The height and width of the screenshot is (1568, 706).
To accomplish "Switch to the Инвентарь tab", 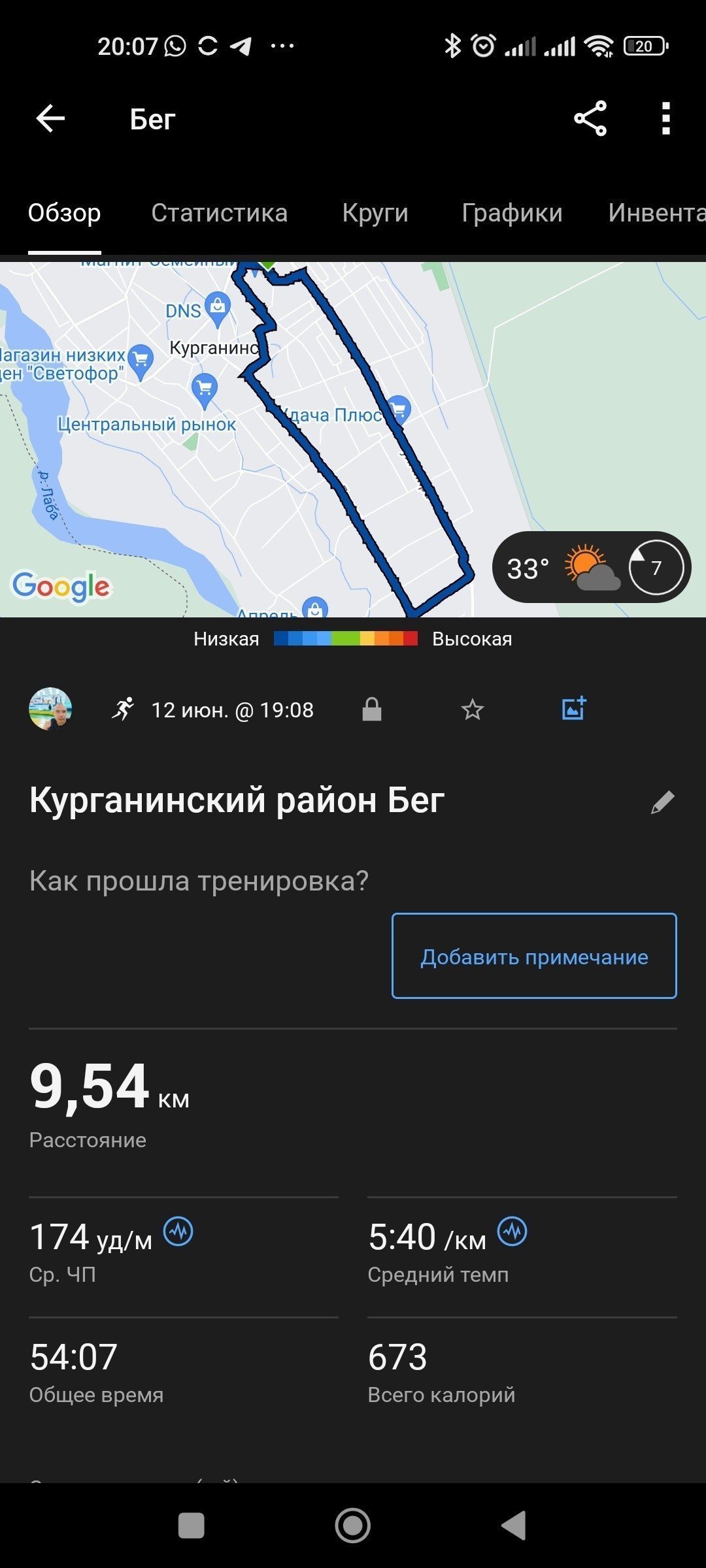I will (656, 213).
